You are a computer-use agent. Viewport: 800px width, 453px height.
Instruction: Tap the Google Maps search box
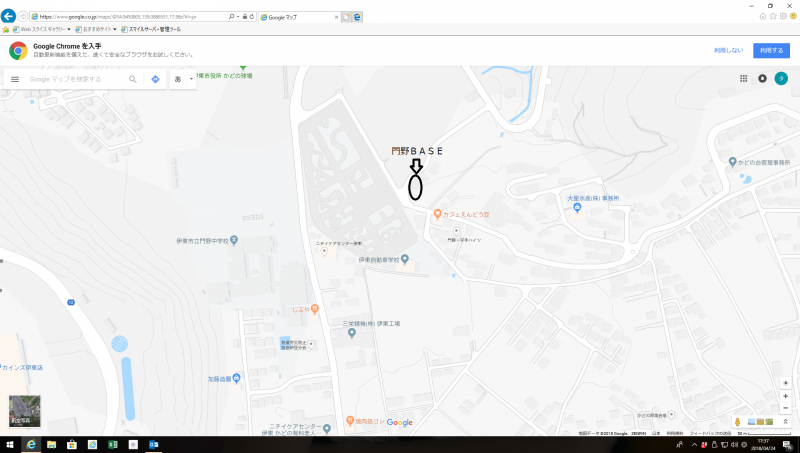(x=75, y=79)
